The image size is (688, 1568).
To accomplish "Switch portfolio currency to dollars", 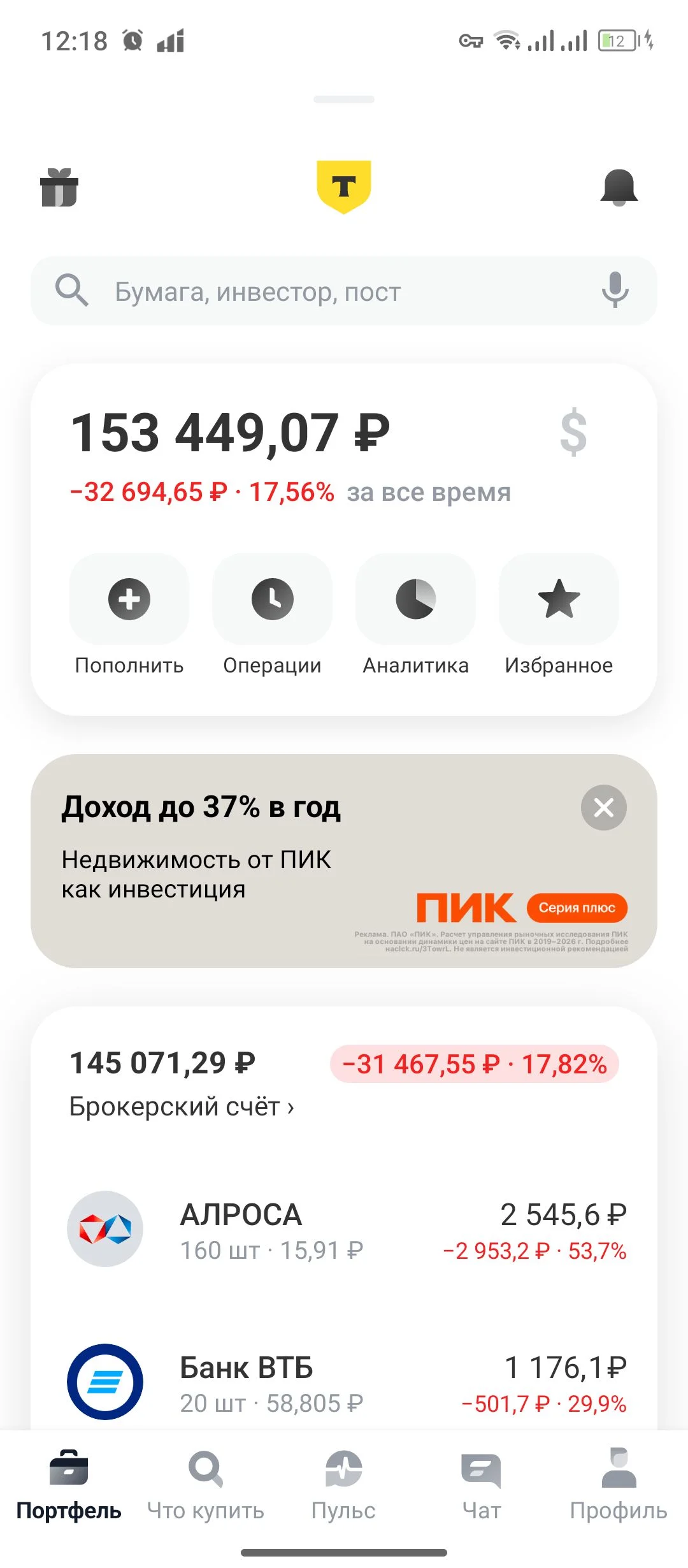I will (x=573, y=432).
